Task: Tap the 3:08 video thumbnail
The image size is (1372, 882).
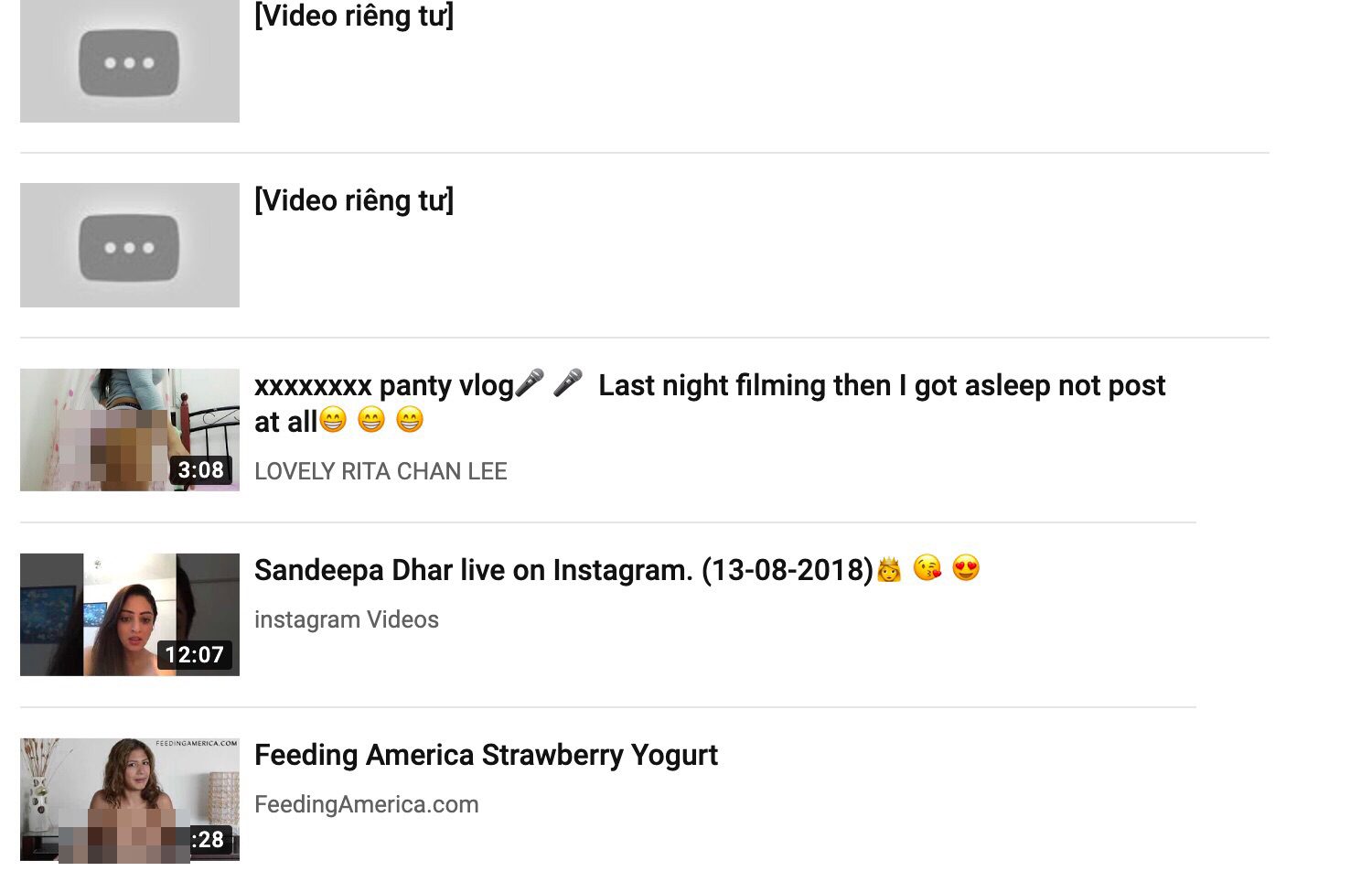Action: pyautogui.click(x=129, y=430)
